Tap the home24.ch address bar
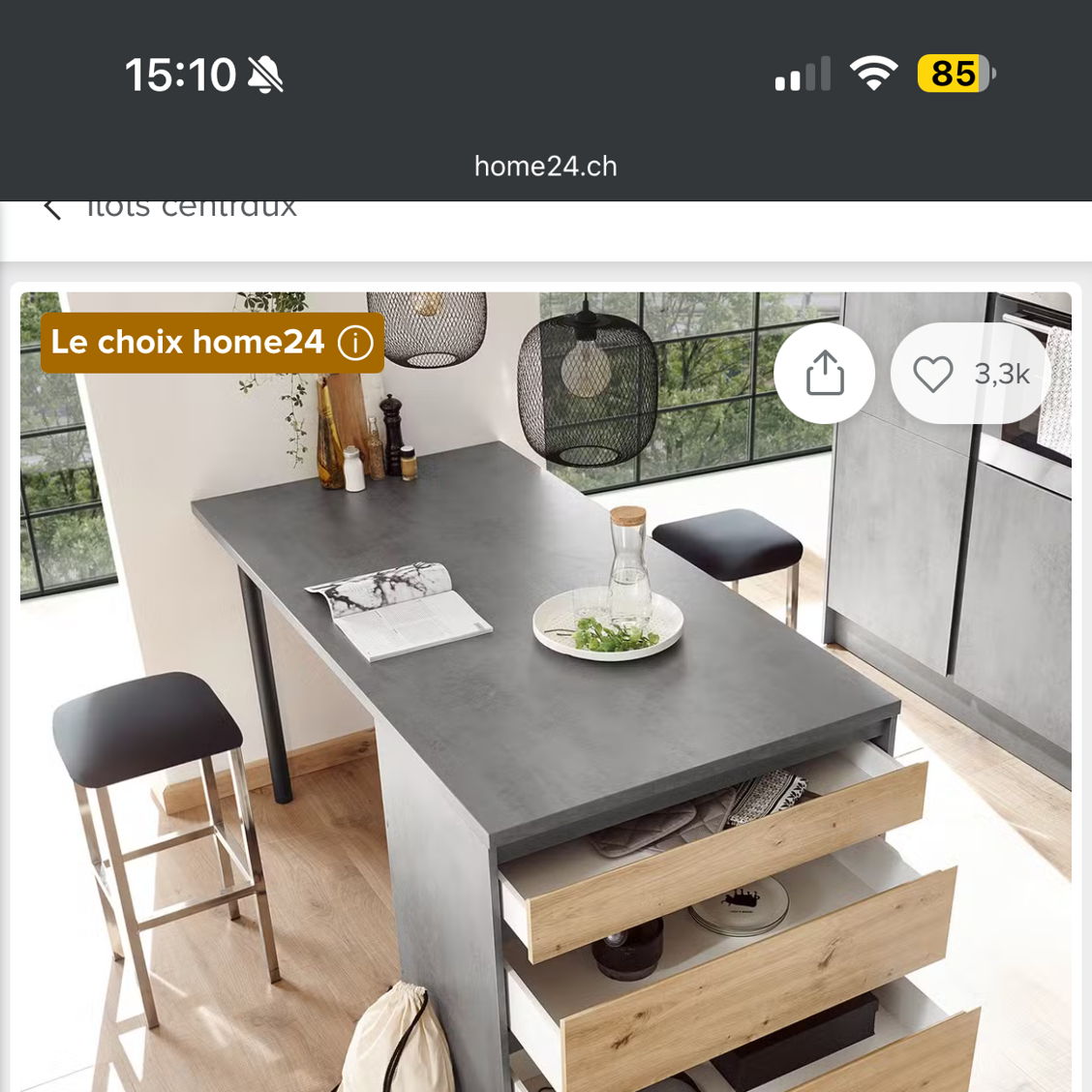This screenshot has height=1092, width=1092. click(x=545, y=166)
